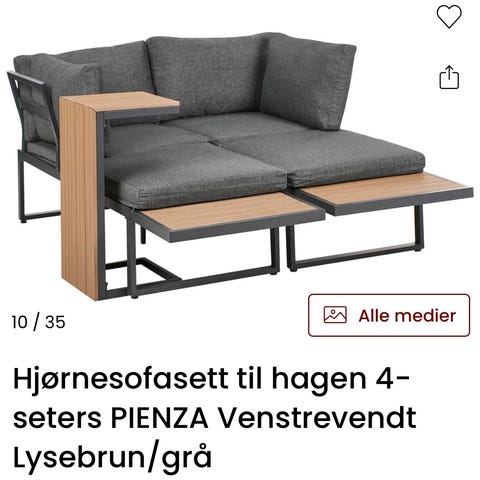Open the sofa product image
Image resolution: width=480 pixels, height=480 pixels.
(240, 166)
